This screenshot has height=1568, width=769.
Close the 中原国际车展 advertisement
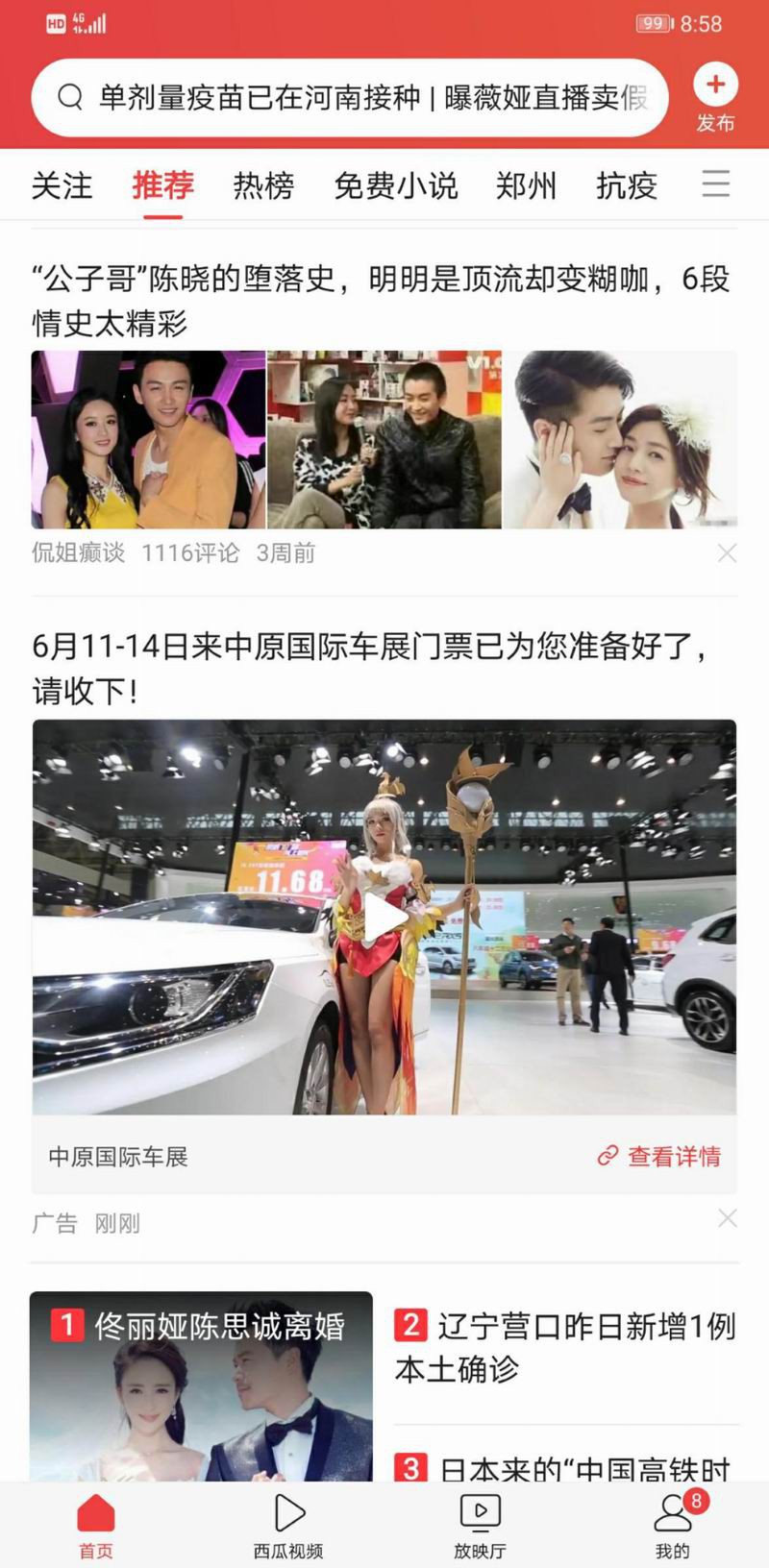click(x=728, y=1218)
